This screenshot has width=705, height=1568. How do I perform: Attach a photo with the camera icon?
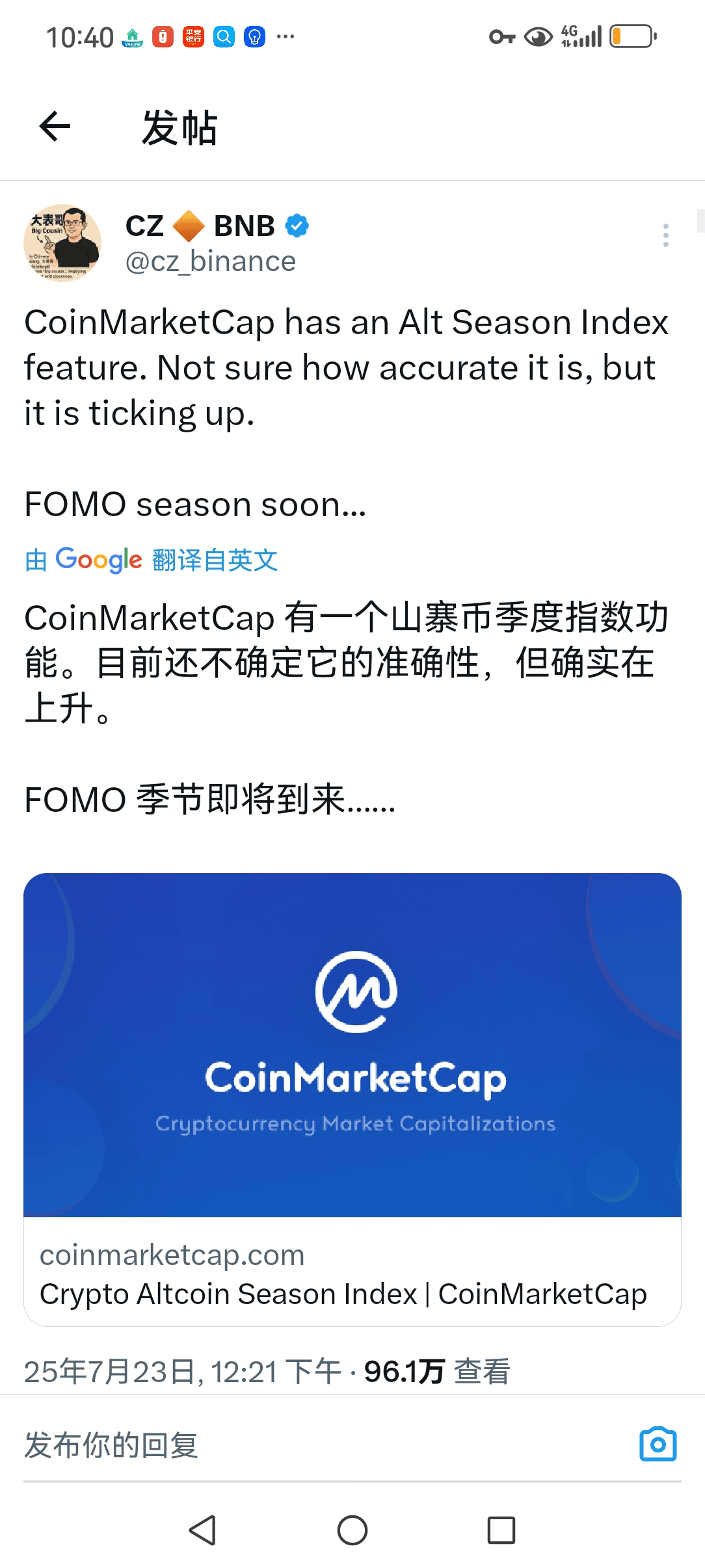(x=658, y=1444)
